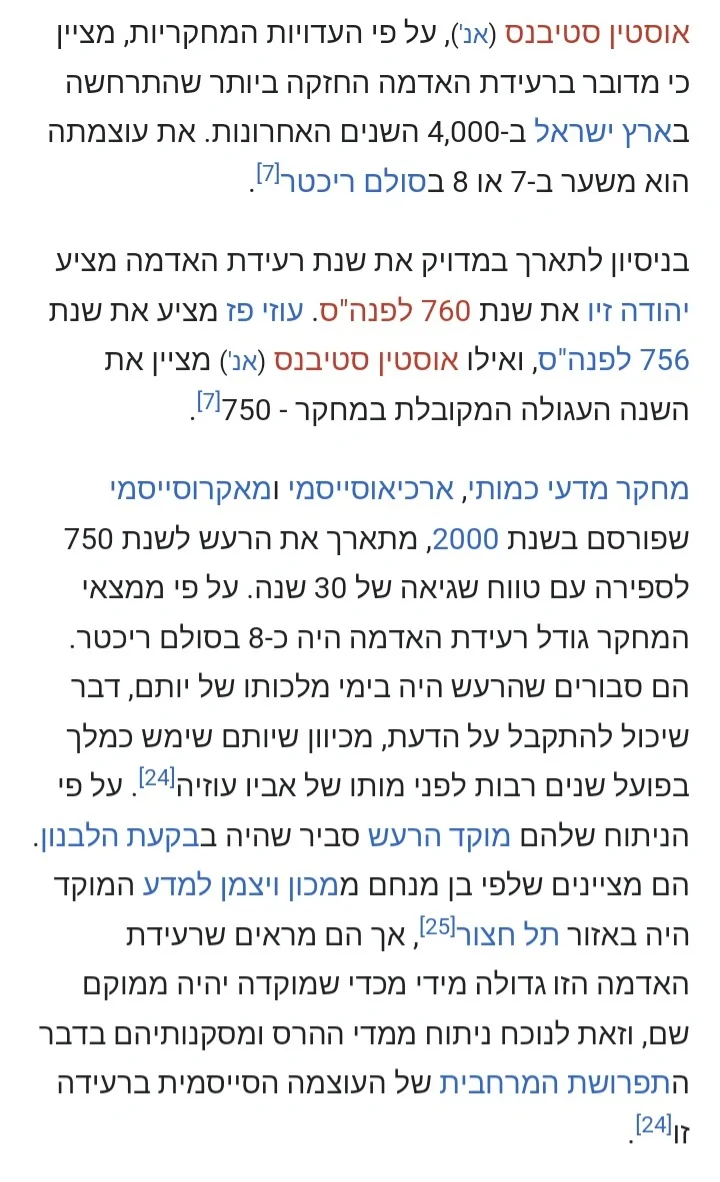Open the year 2000 link
The width and height of the screenshot is (720, 1182).
[463, 540]
